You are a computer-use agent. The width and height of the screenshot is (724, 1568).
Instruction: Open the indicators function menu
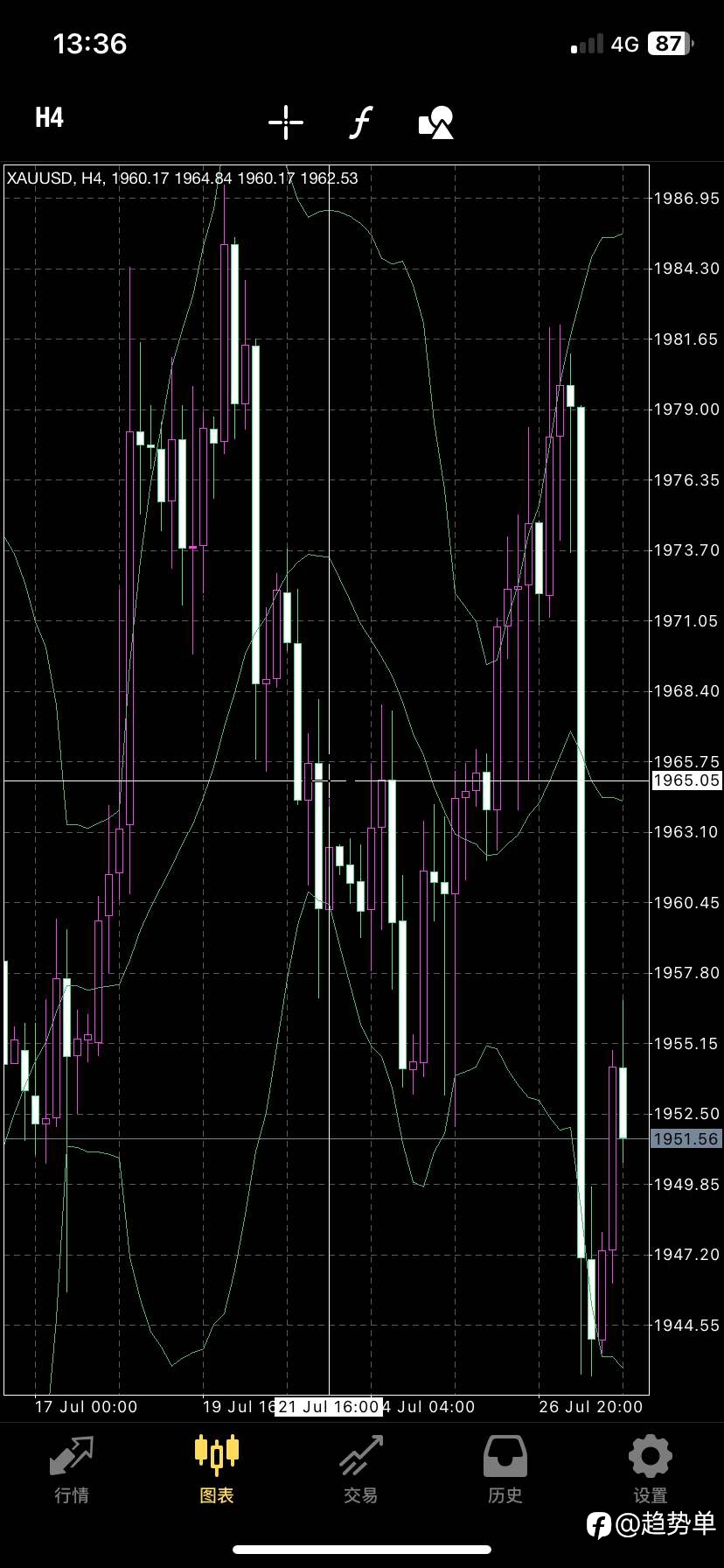(x=361, y=122)
